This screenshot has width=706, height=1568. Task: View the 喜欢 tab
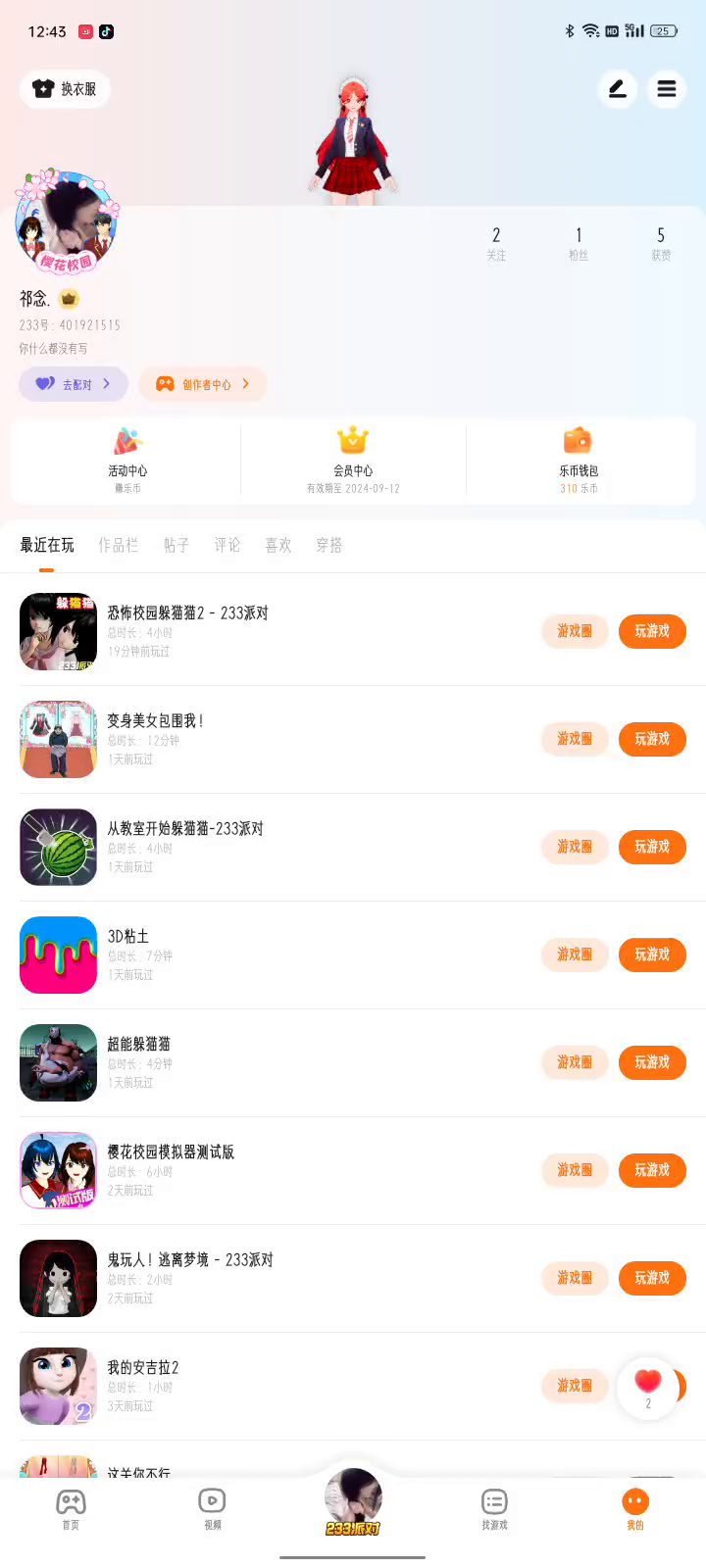278,545
